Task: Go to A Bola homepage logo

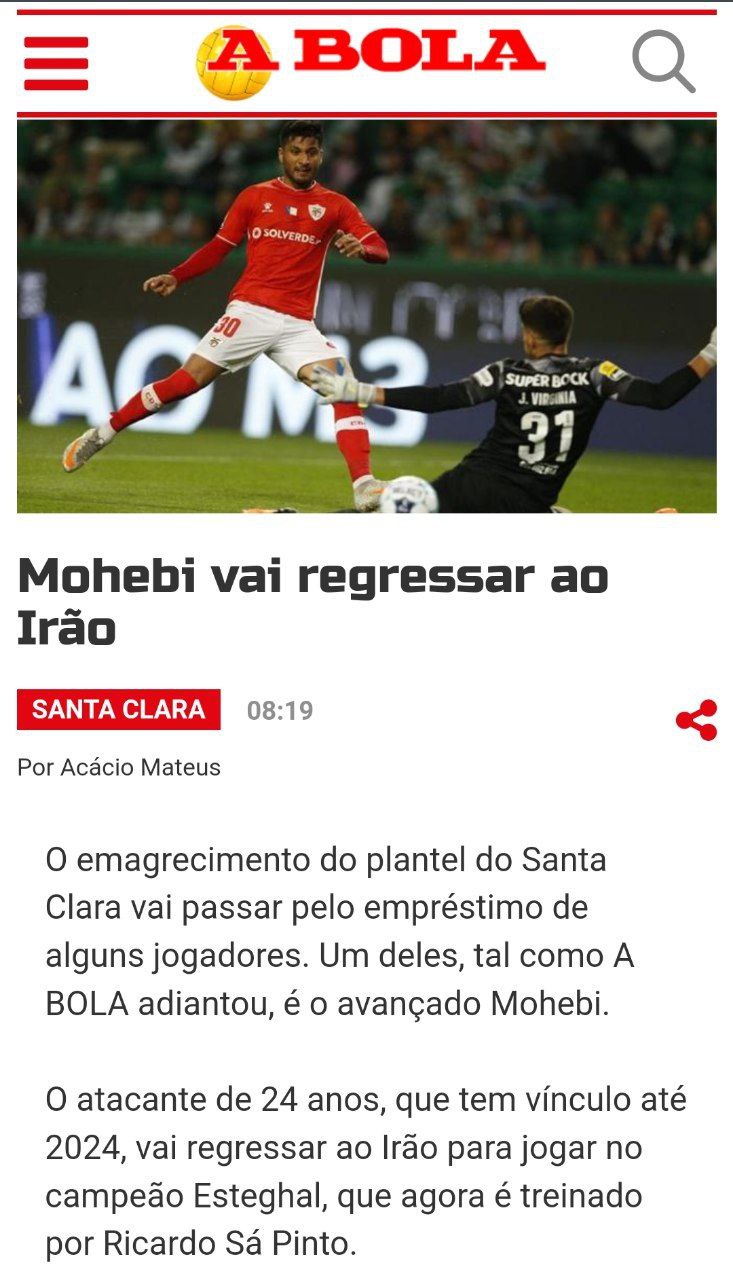Action: pyautogui.click(x=370, y=60)
